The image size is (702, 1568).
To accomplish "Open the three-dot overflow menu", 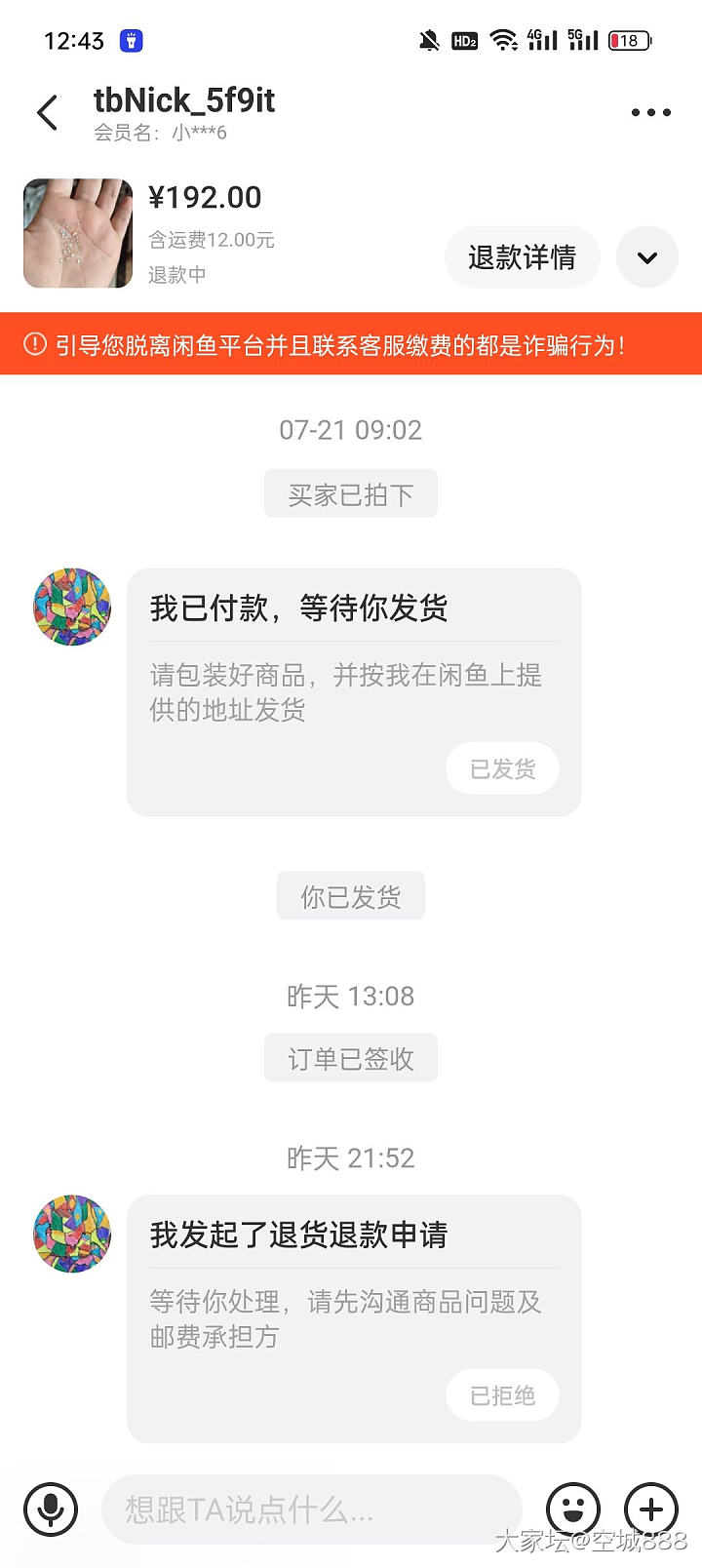I will (650, 113).
